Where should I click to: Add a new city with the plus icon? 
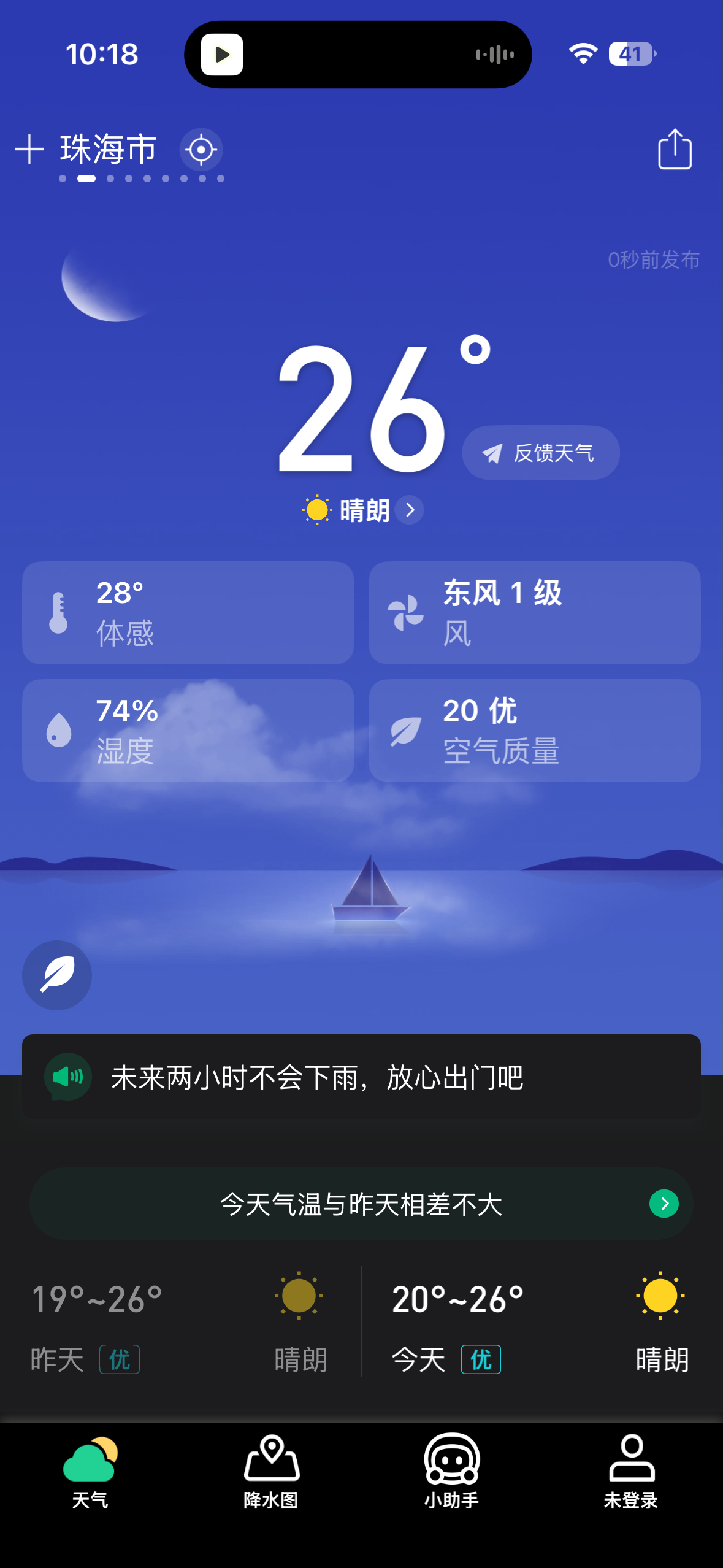[x=29, y=149]
